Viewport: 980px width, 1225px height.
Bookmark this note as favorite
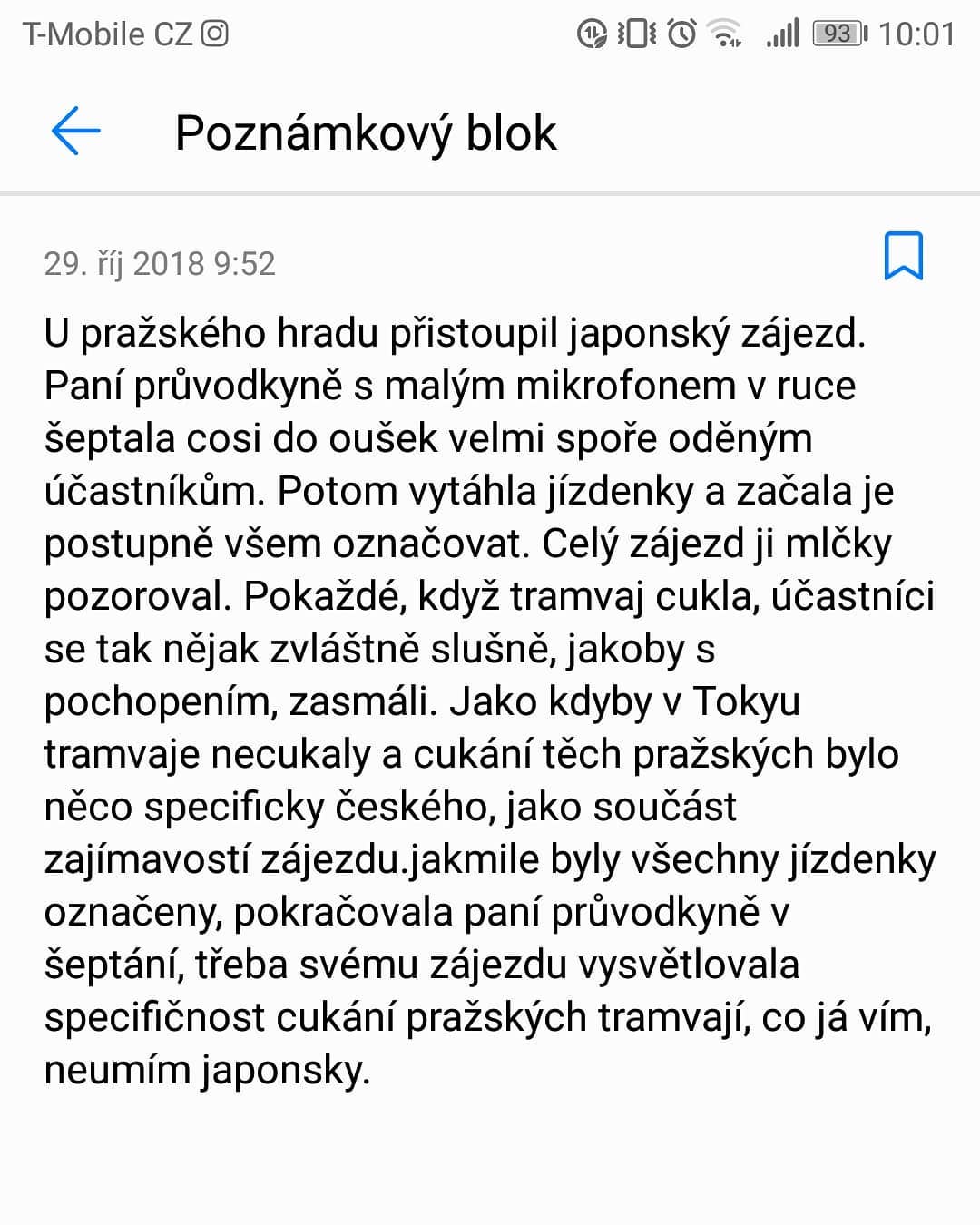903,256
